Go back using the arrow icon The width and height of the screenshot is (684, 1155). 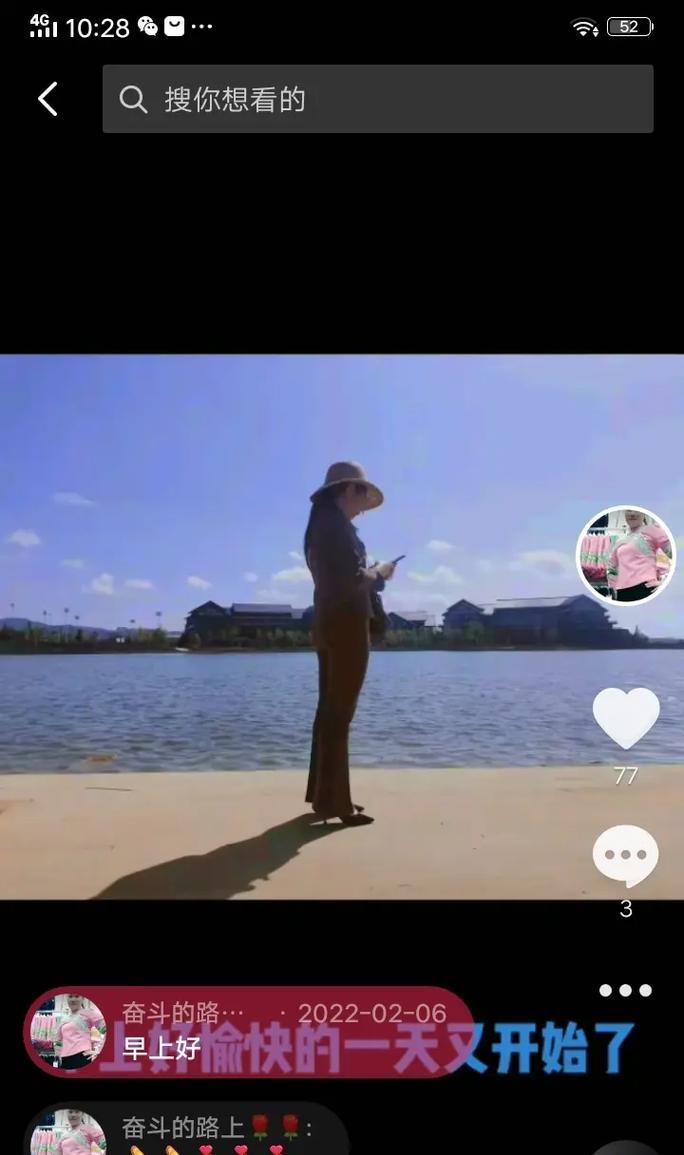tap(47, 99)
